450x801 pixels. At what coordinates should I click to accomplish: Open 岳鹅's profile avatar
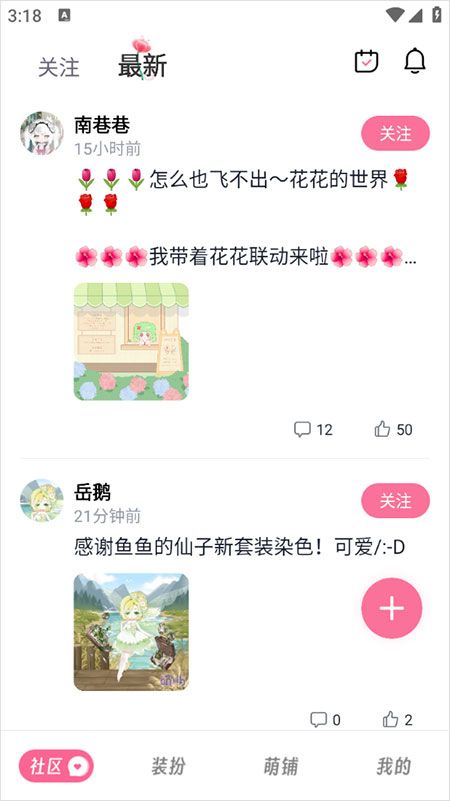[42, 500]
